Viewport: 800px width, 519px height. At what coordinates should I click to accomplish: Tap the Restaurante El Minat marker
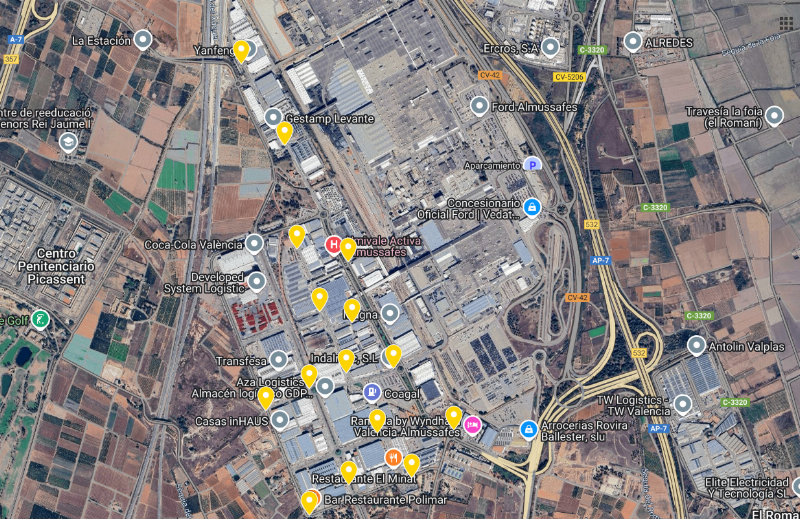[393, 458]
